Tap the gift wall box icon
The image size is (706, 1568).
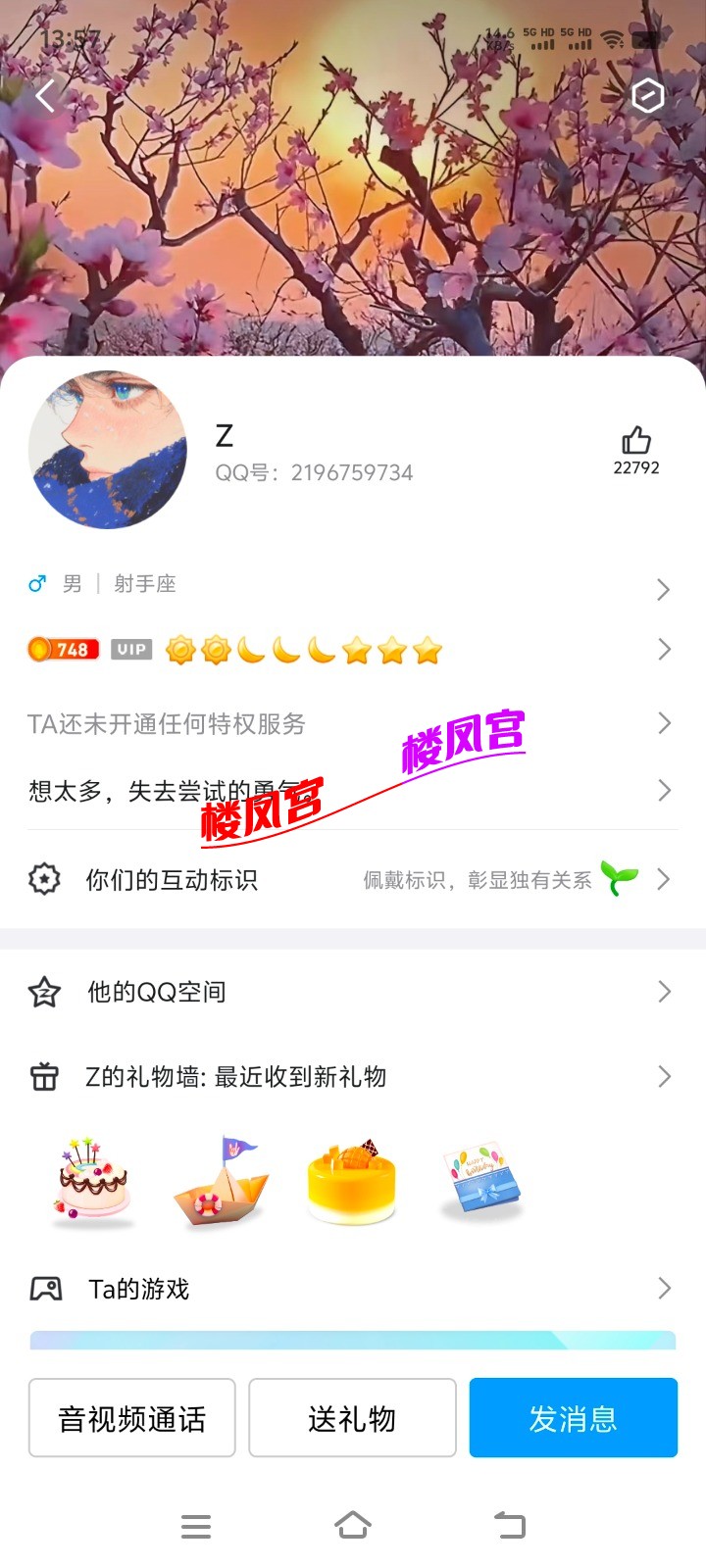click(x=45, y=1075)
